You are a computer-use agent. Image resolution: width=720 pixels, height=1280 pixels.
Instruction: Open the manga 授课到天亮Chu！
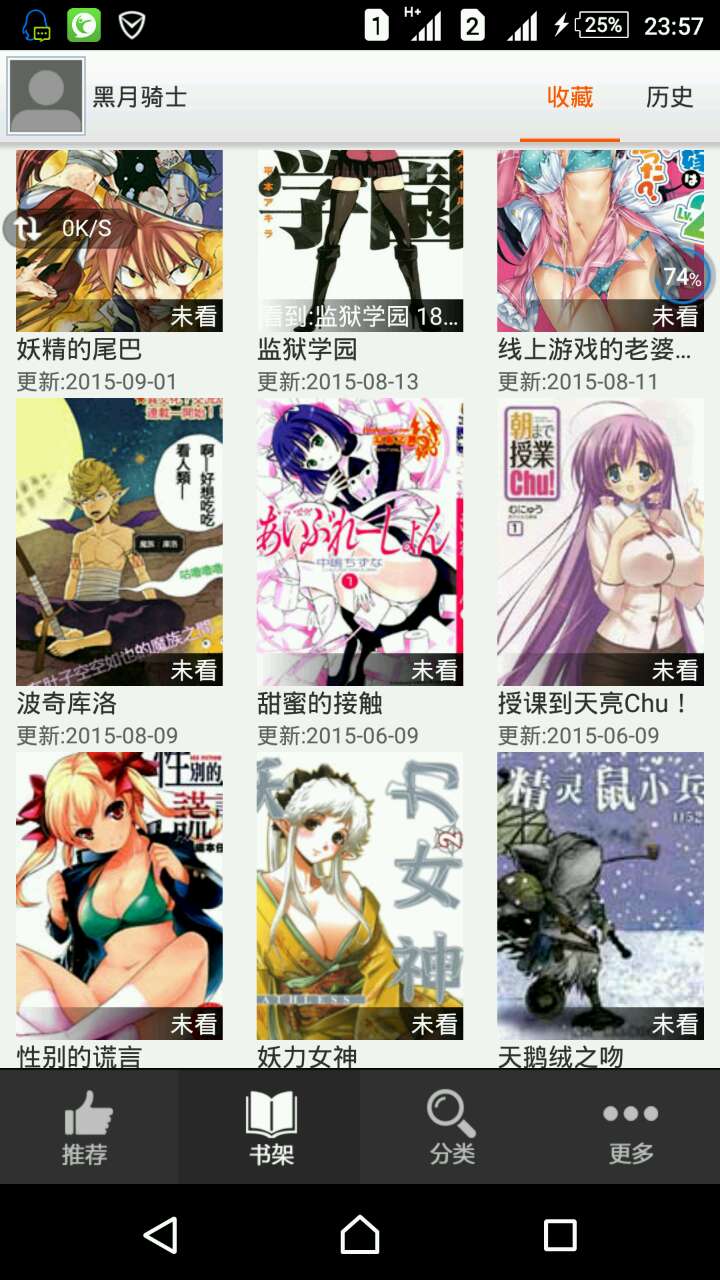tap(600, 542)
